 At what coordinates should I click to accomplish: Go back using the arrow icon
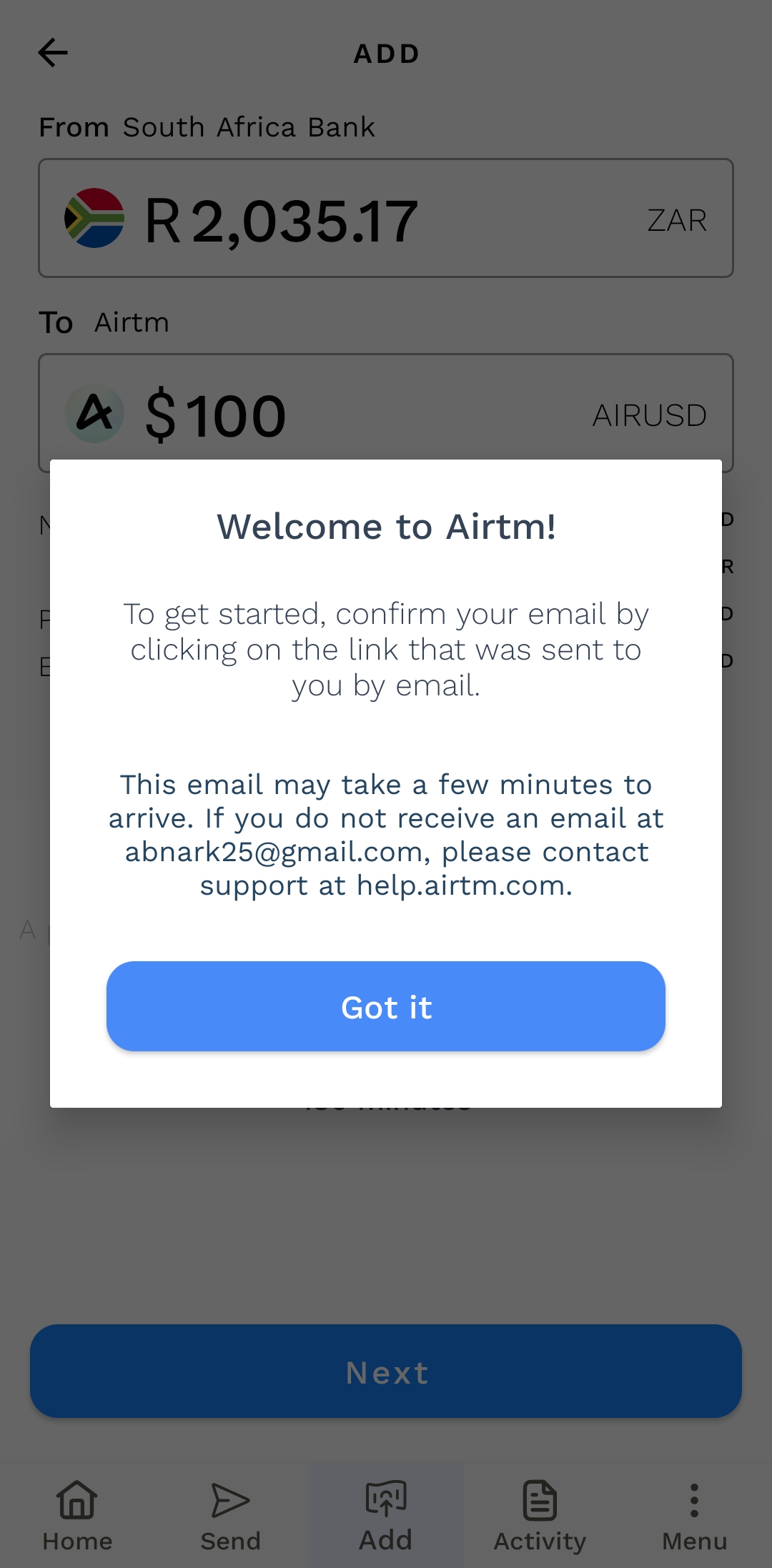pos(53,53)
